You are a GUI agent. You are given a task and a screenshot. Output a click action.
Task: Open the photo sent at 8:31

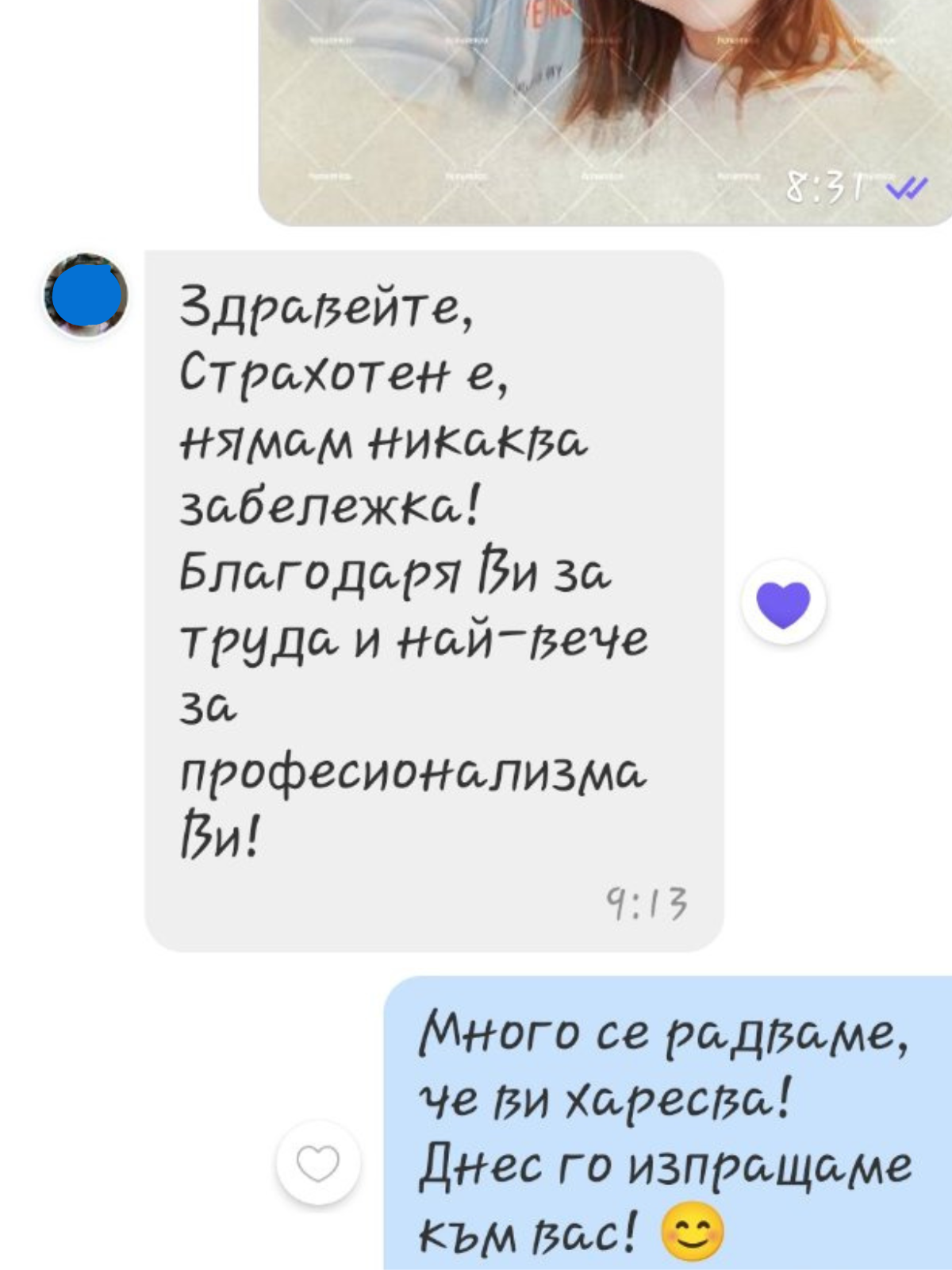603,103
